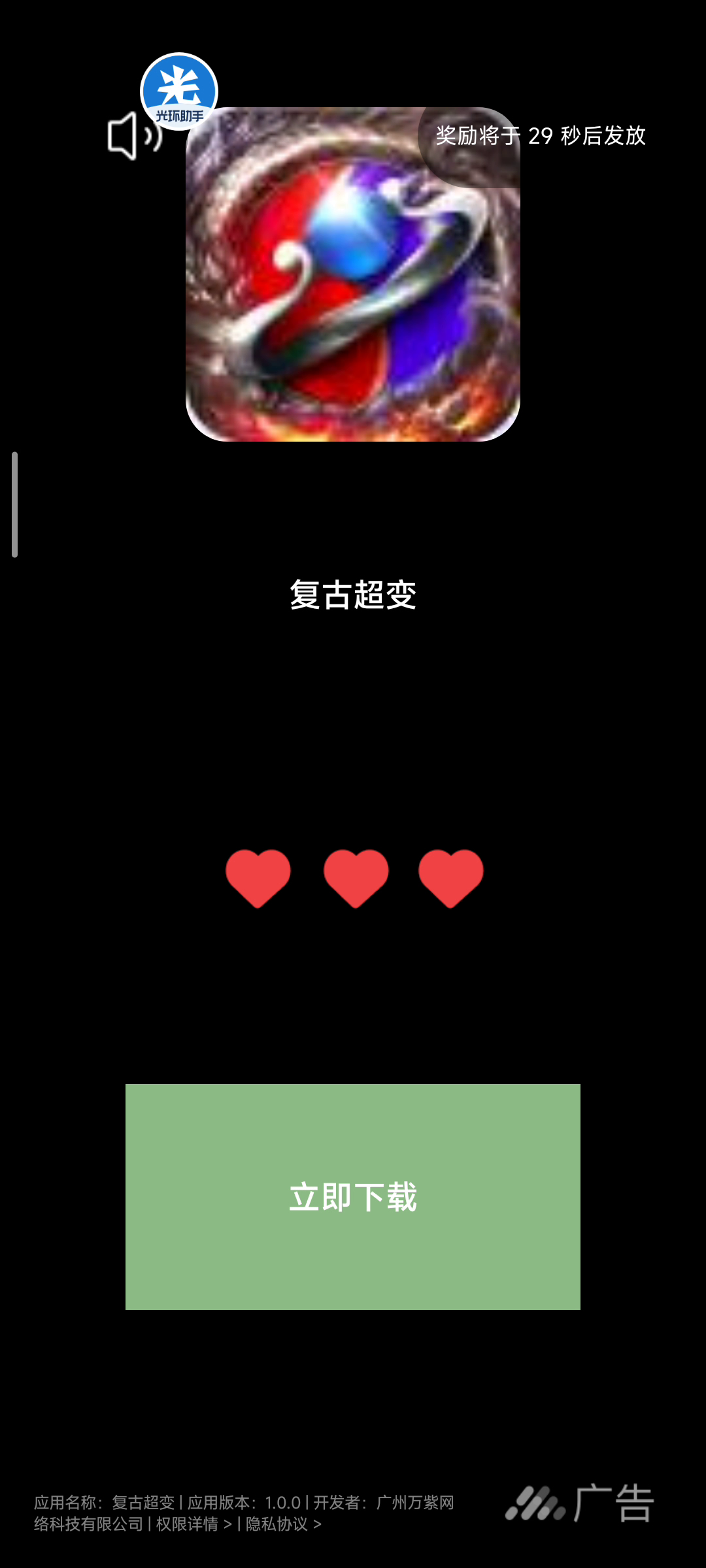The width and height of the screenshot is (706, 1568).
Task: Open the 权限详情 permissions details link
Action: point(194,1524)
